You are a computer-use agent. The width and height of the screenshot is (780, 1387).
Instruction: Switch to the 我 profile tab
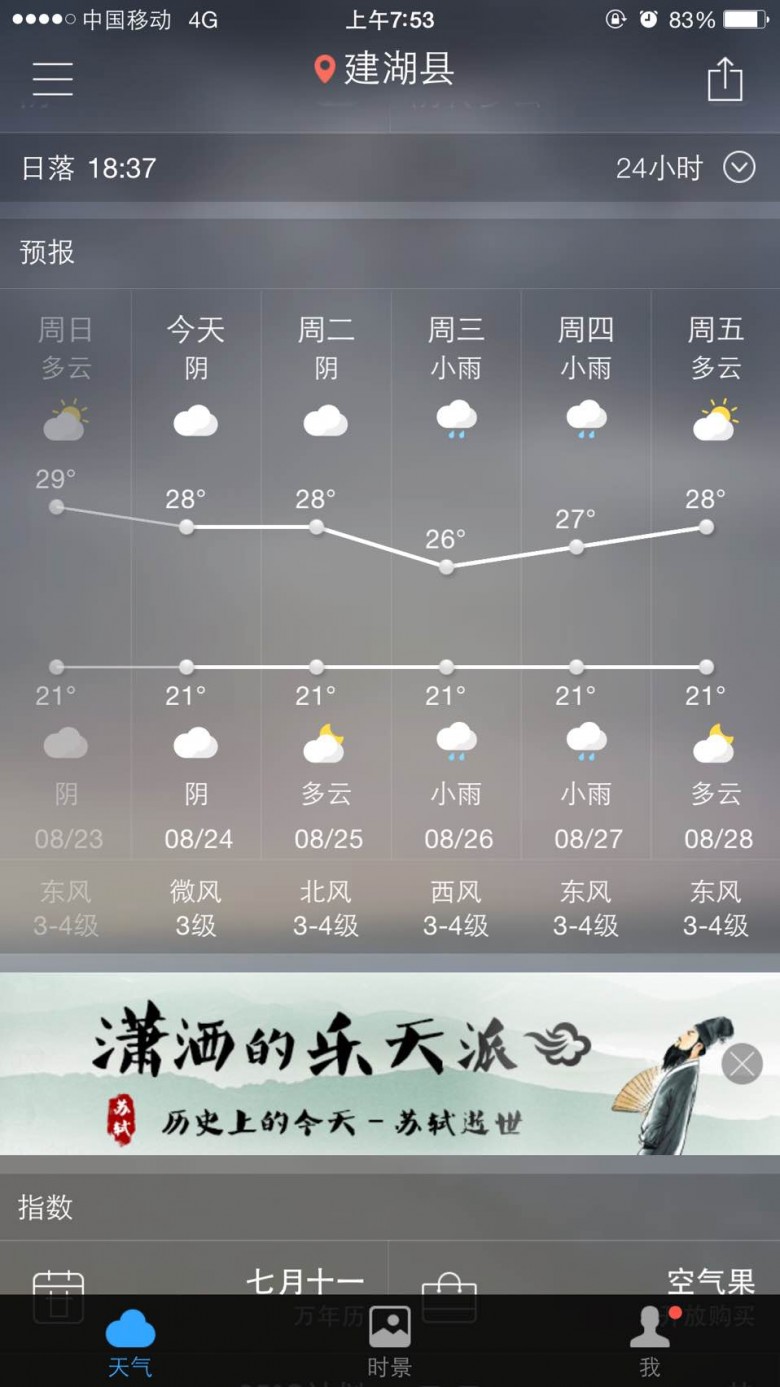[650, 1341]
